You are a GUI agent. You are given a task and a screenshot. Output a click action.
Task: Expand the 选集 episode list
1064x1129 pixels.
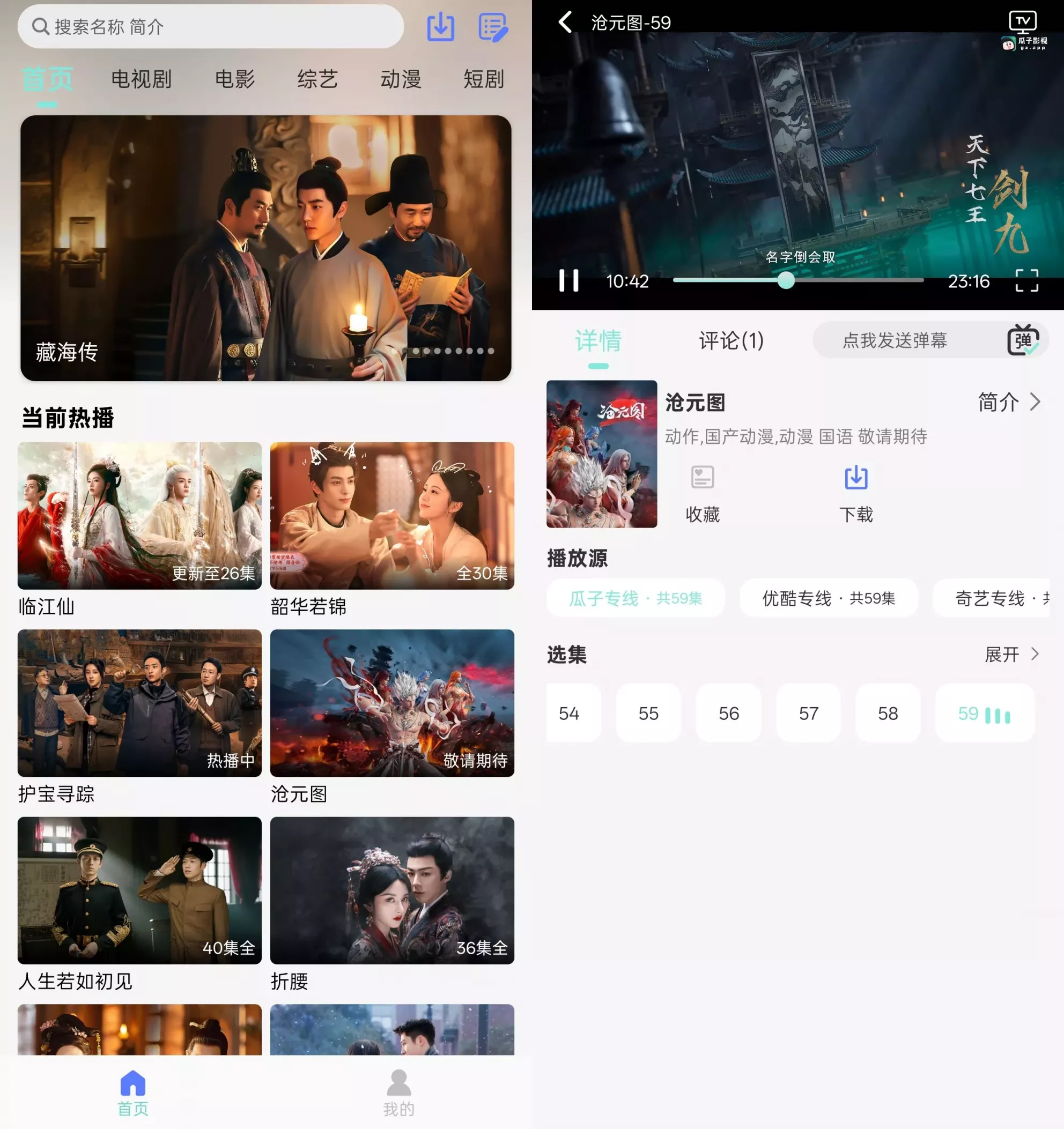click(x=1012, y=654)
